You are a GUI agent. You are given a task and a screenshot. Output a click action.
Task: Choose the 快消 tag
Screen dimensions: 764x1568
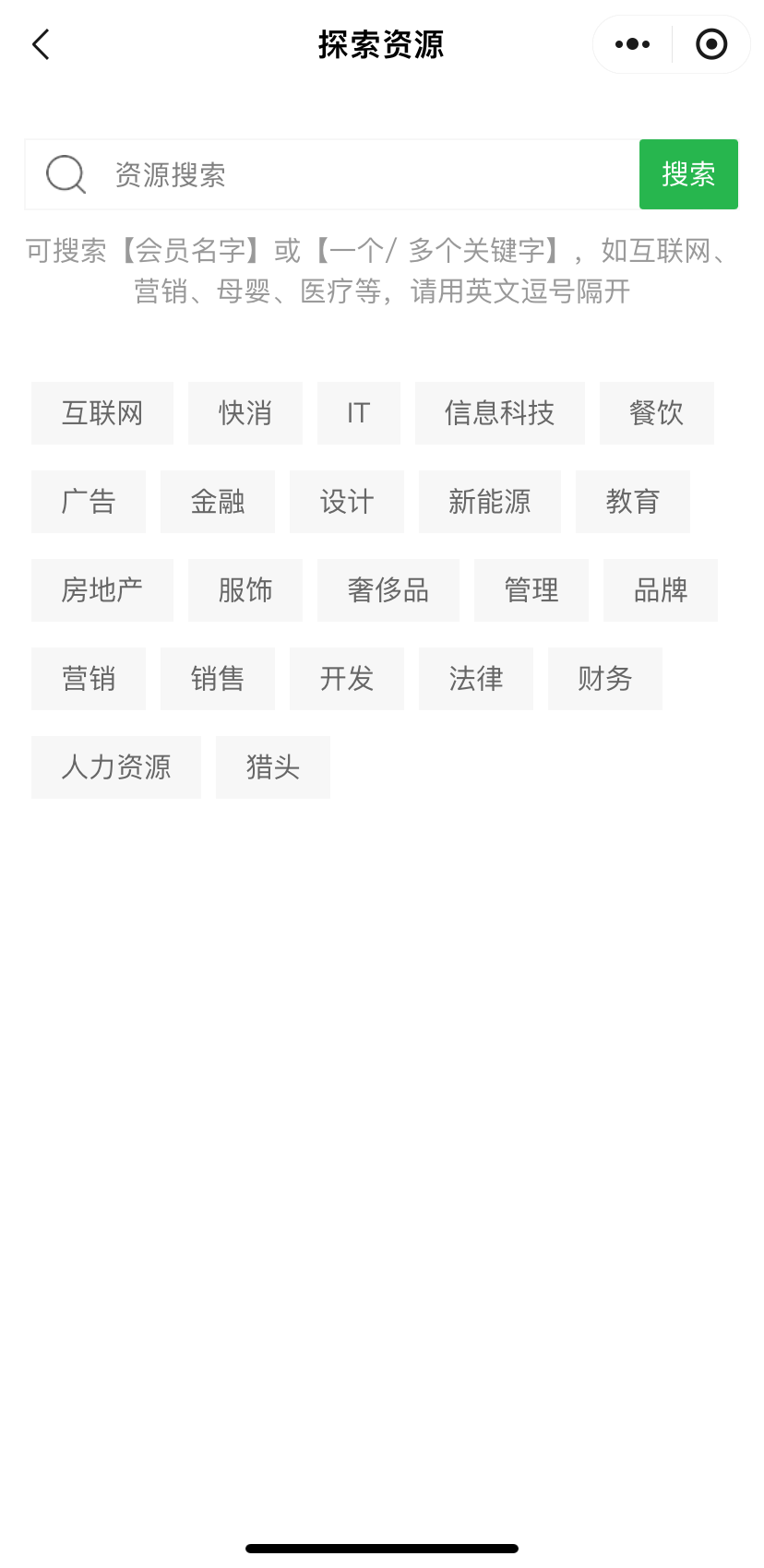tap(245, 413)
